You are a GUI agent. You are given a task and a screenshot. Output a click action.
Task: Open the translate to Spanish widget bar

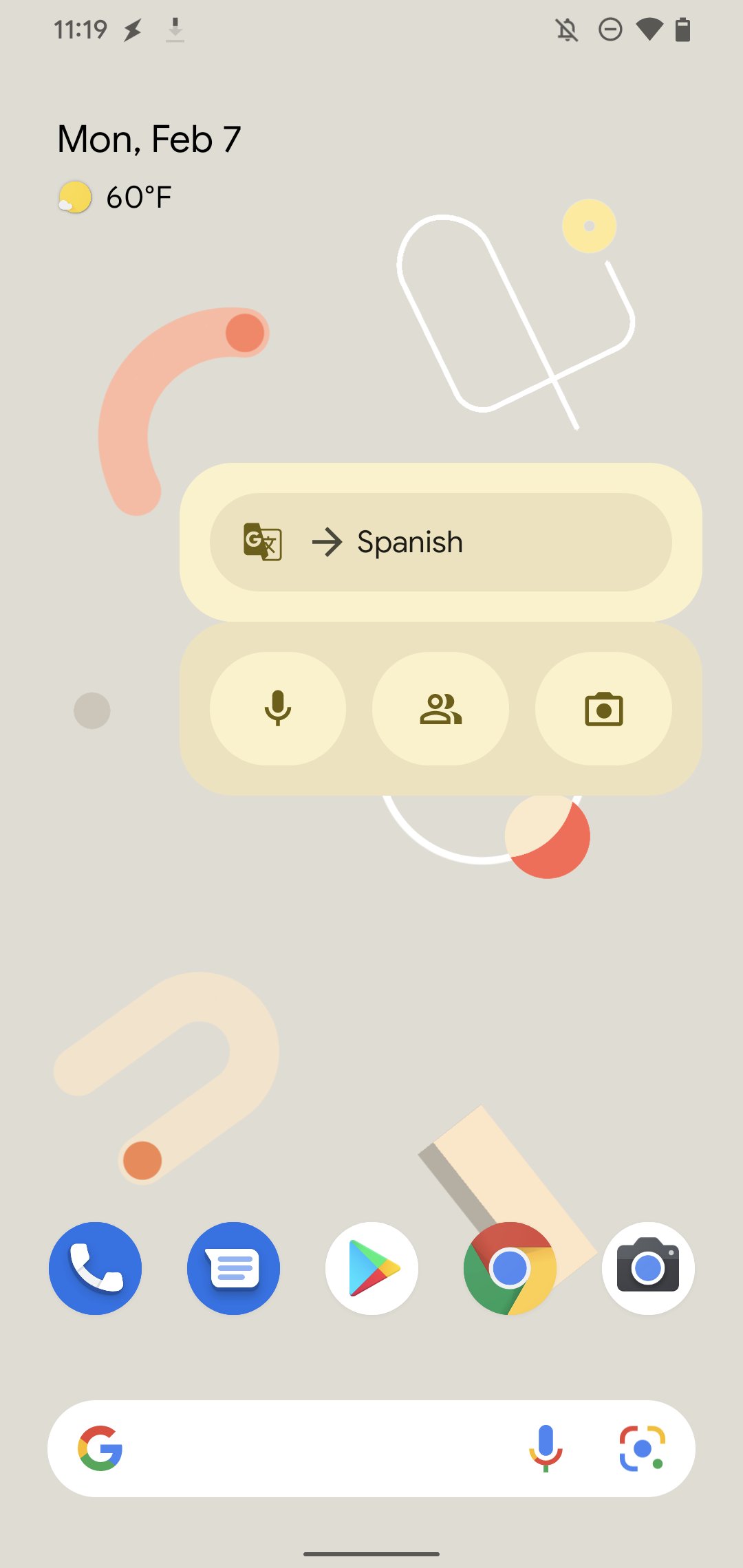440,542
